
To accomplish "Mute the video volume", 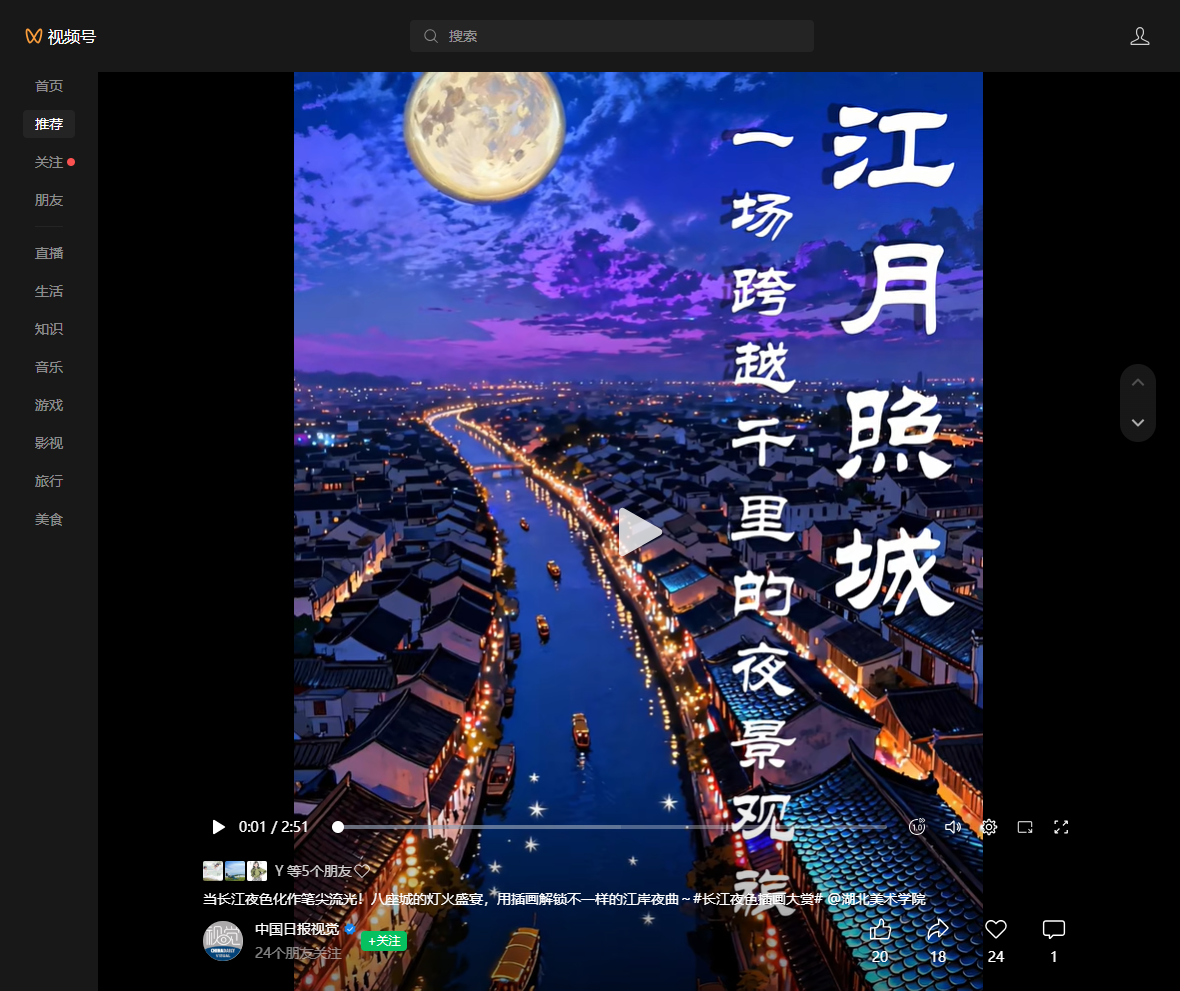I will click(953, 827).
